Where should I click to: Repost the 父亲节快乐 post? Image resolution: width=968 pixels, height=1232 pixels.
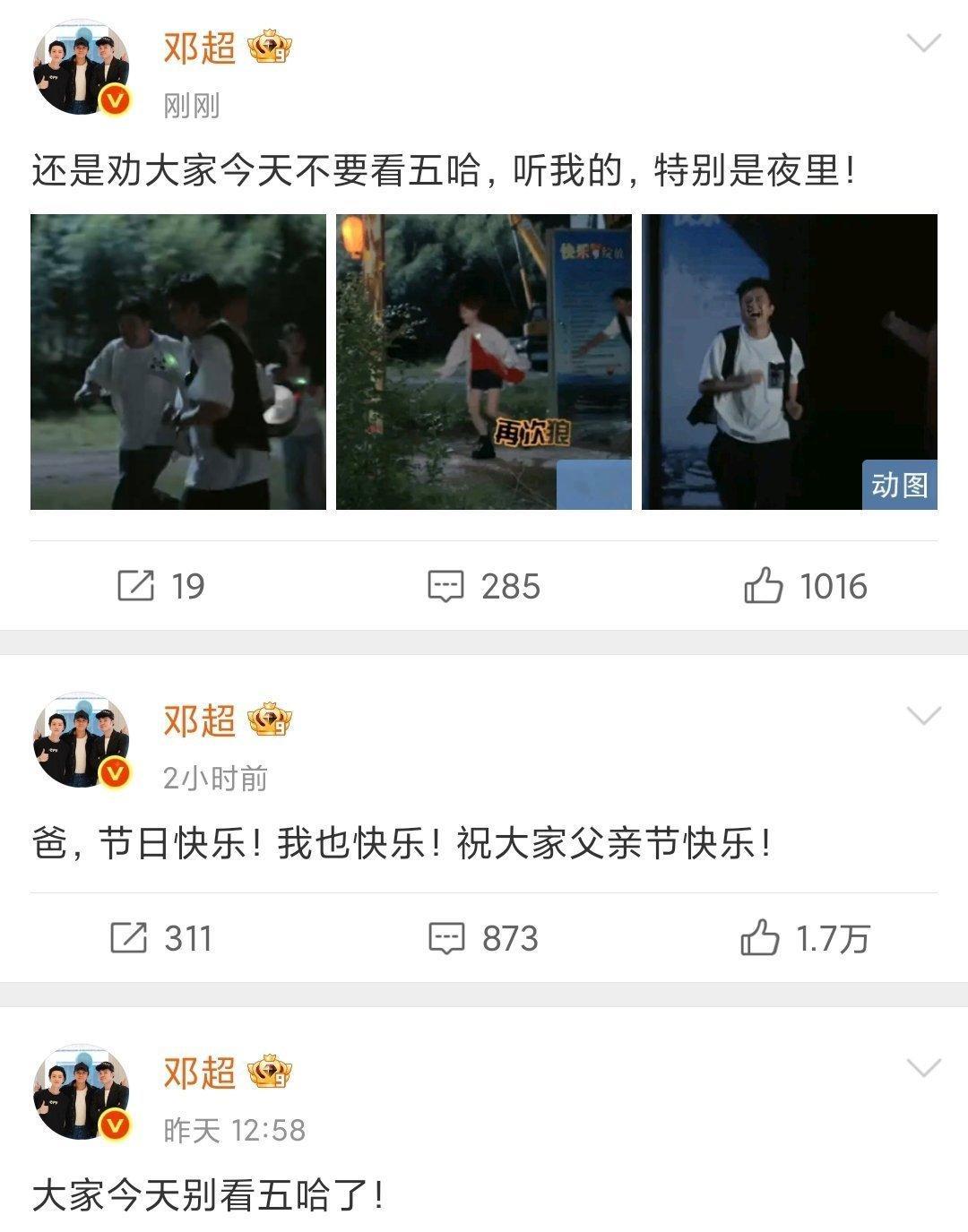click(x=161, y=938)
